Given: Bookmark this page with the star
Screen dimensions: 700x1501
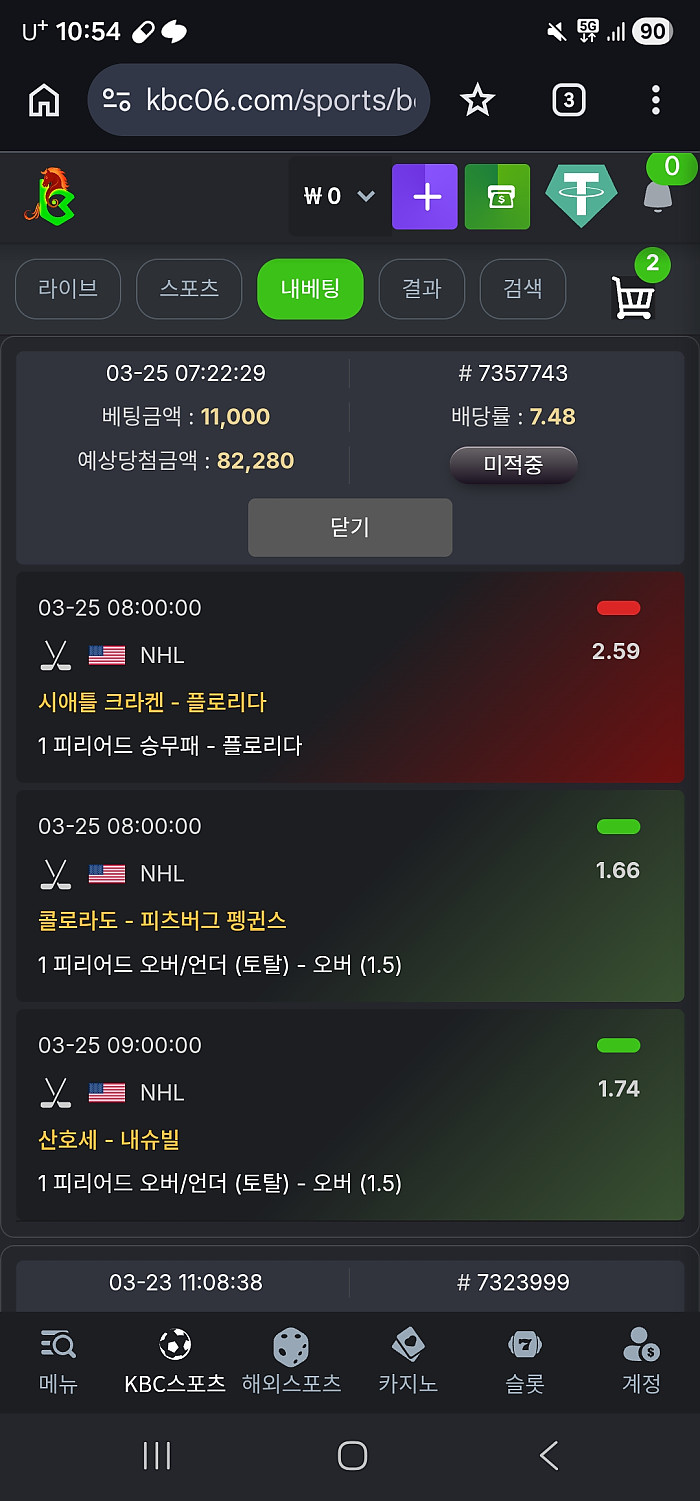Looking at the screenshot, I should point(477,100).
